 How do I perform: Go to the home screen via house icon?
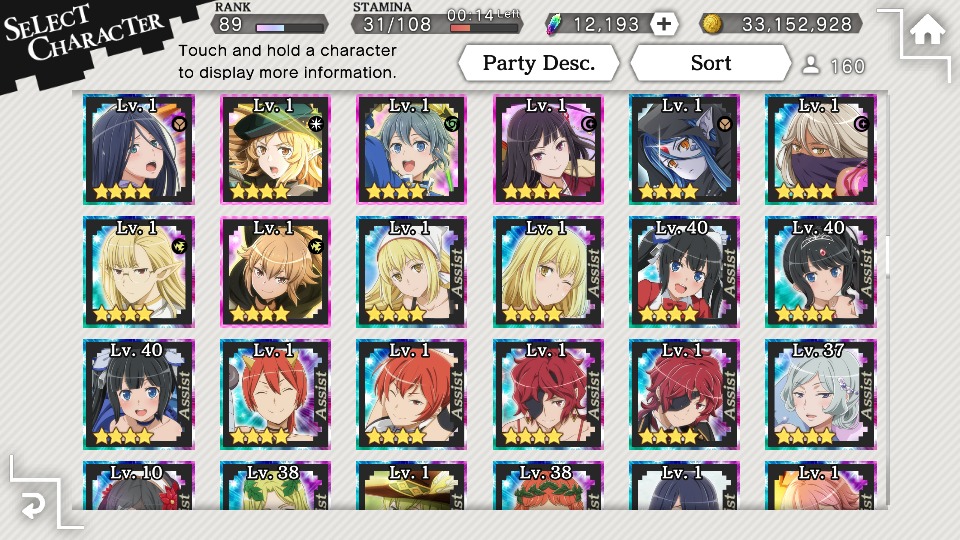(x=927, y=33)
